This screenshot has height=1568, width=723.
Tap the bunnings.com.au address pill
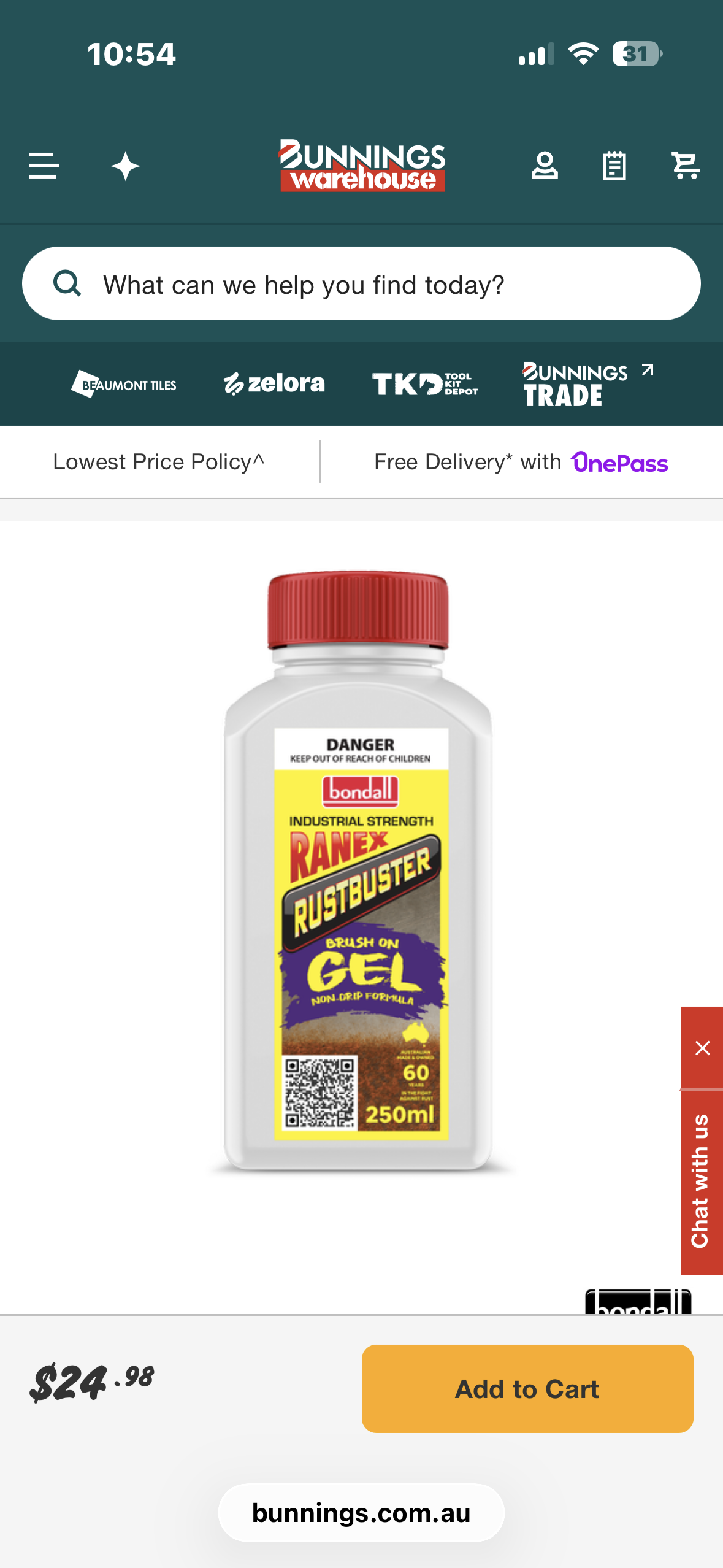click(361, 1513)
